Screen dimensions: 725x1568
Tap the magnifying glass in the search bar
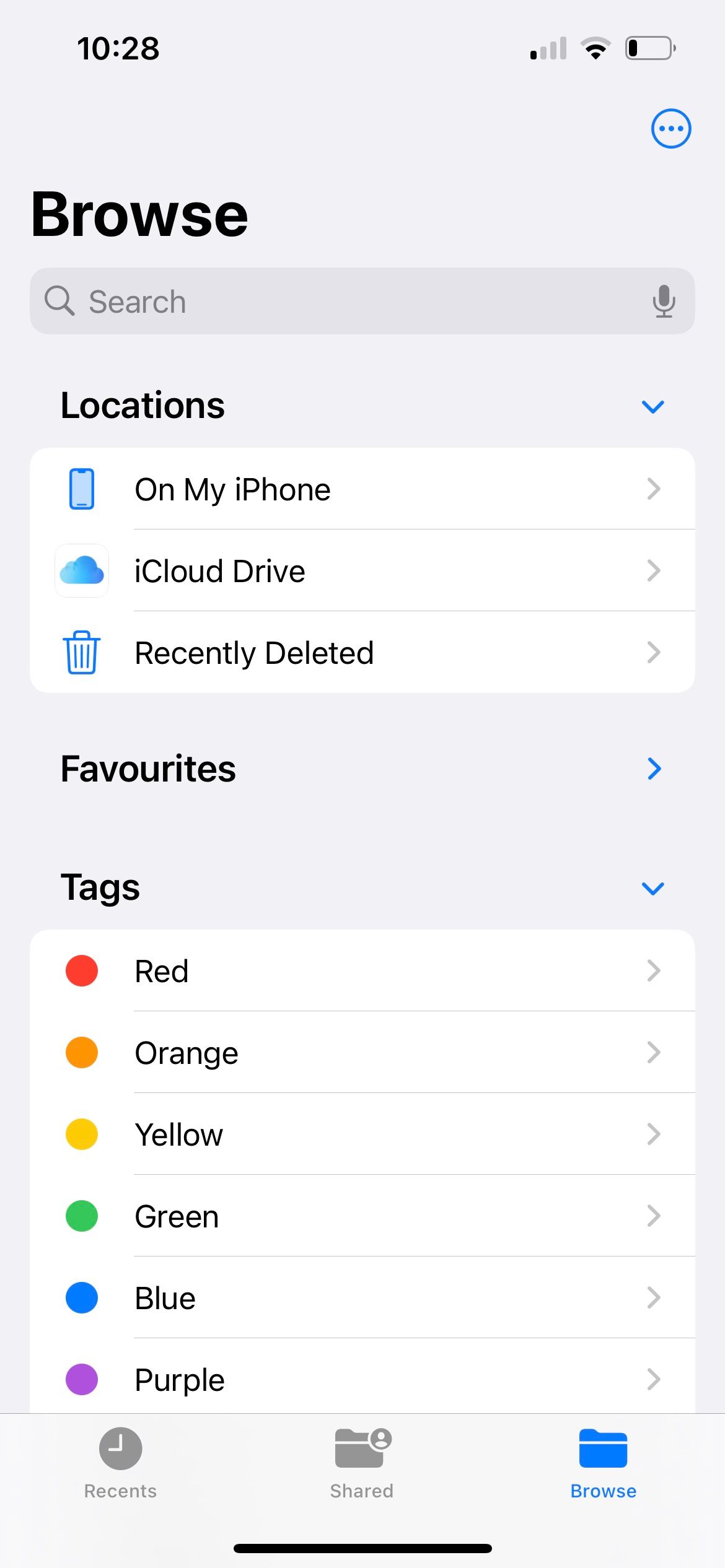(60, 302)
